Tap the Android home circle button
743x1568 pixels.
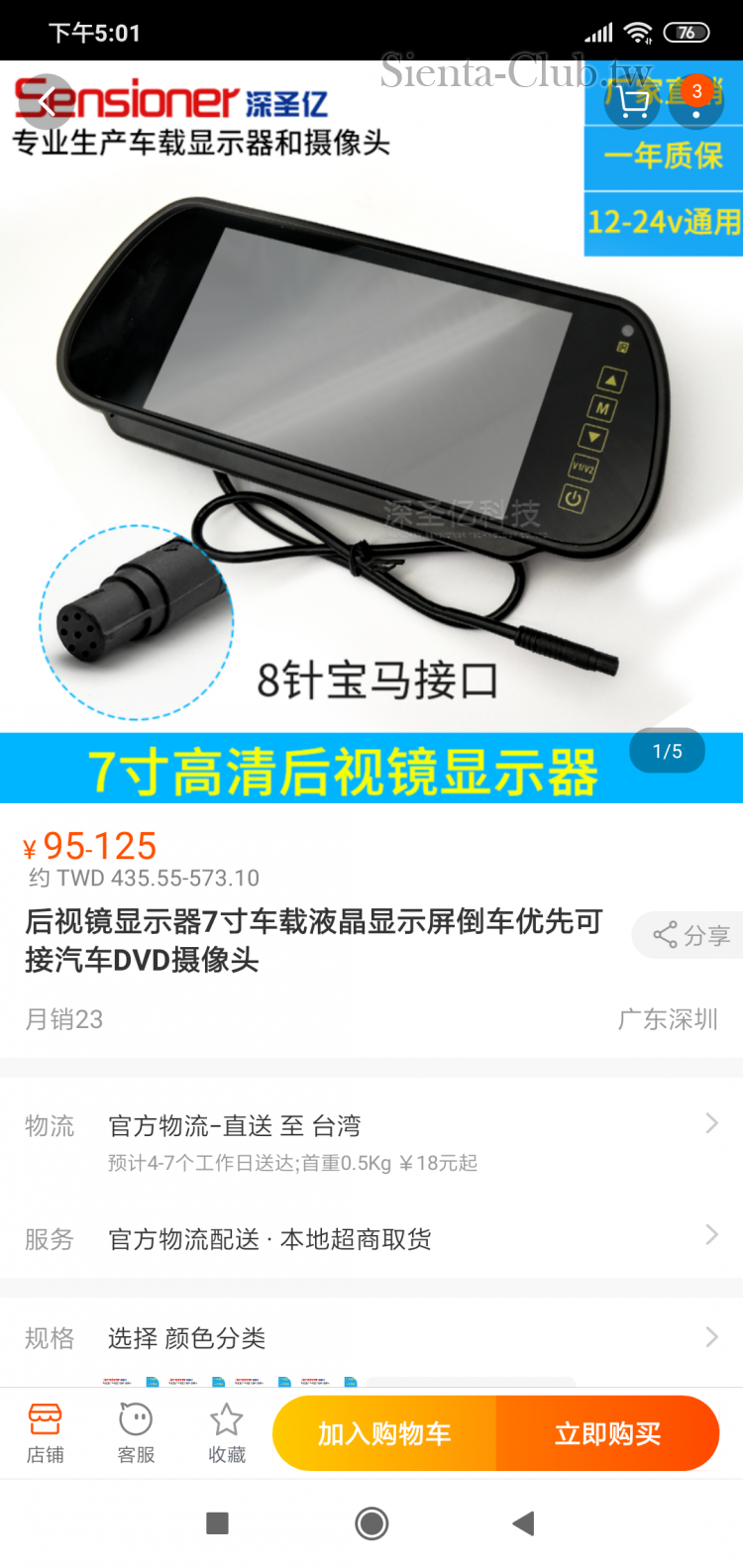(371, 1525)
